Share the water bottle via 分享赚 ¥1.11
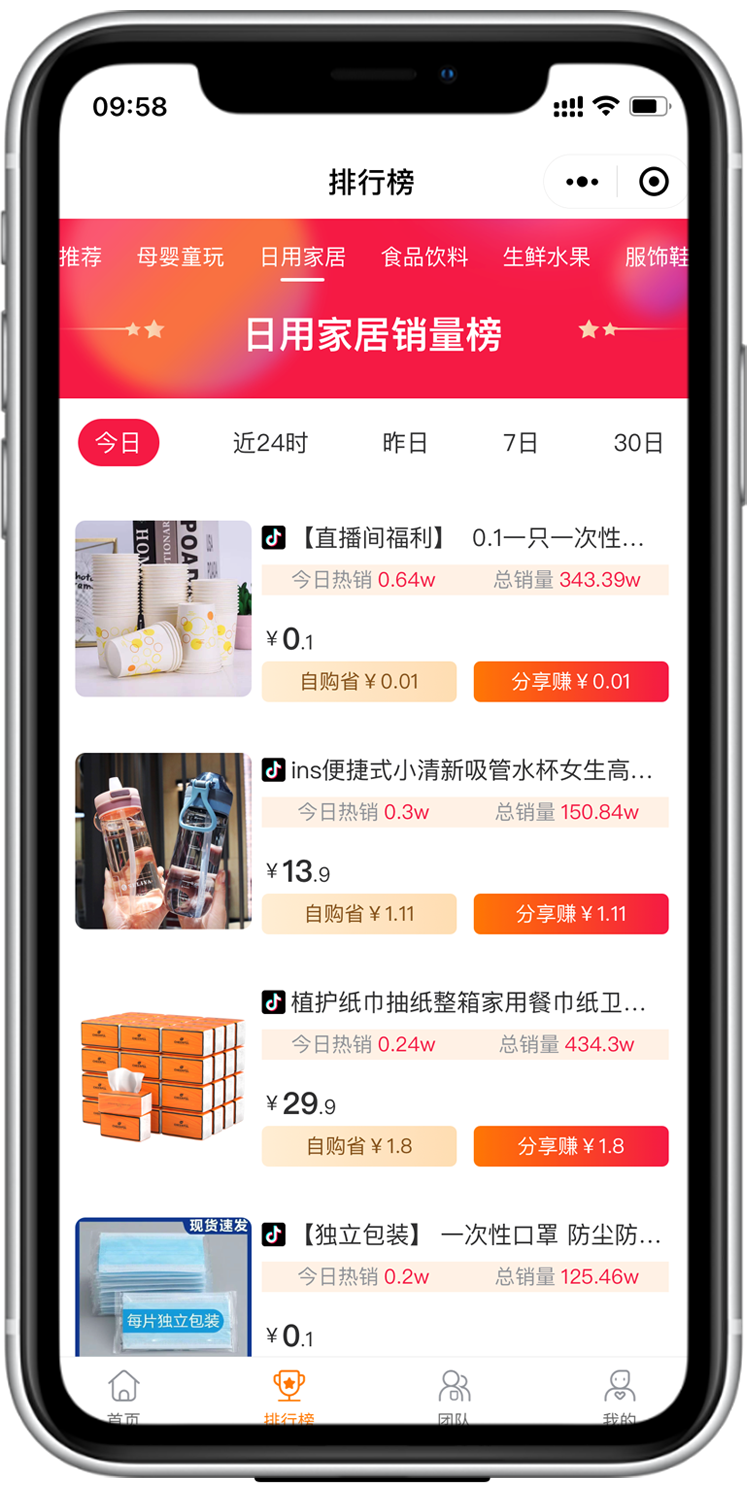 [571, 914]
